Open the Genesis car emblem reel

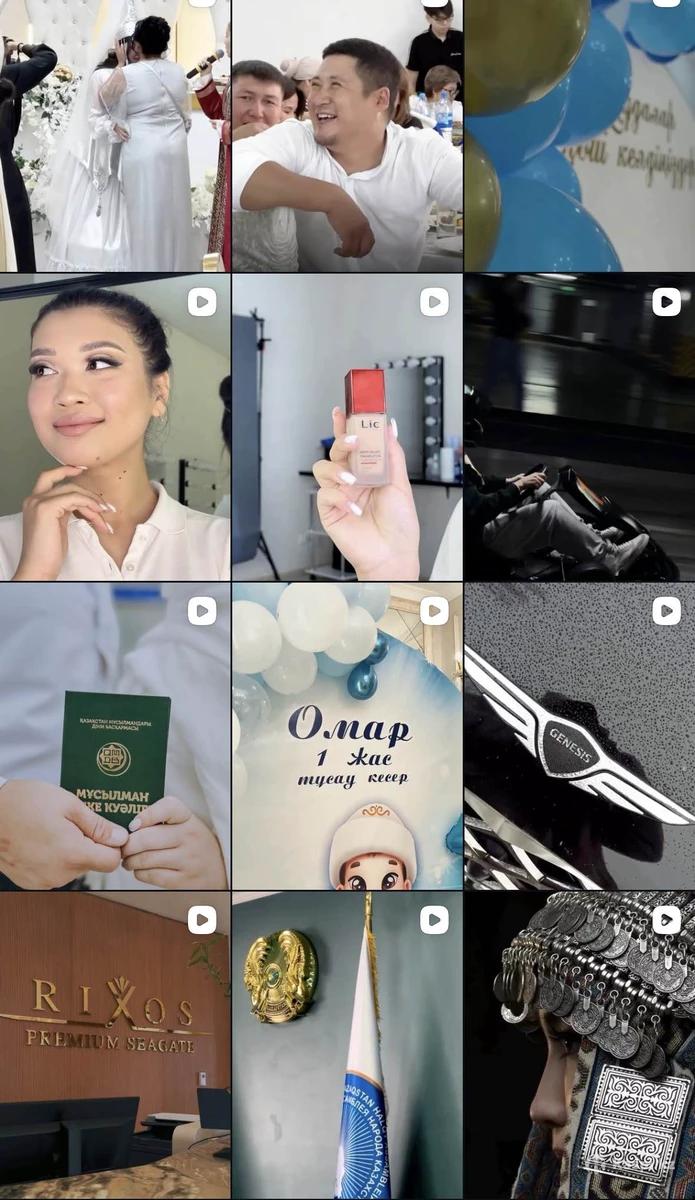pos(579,737)
